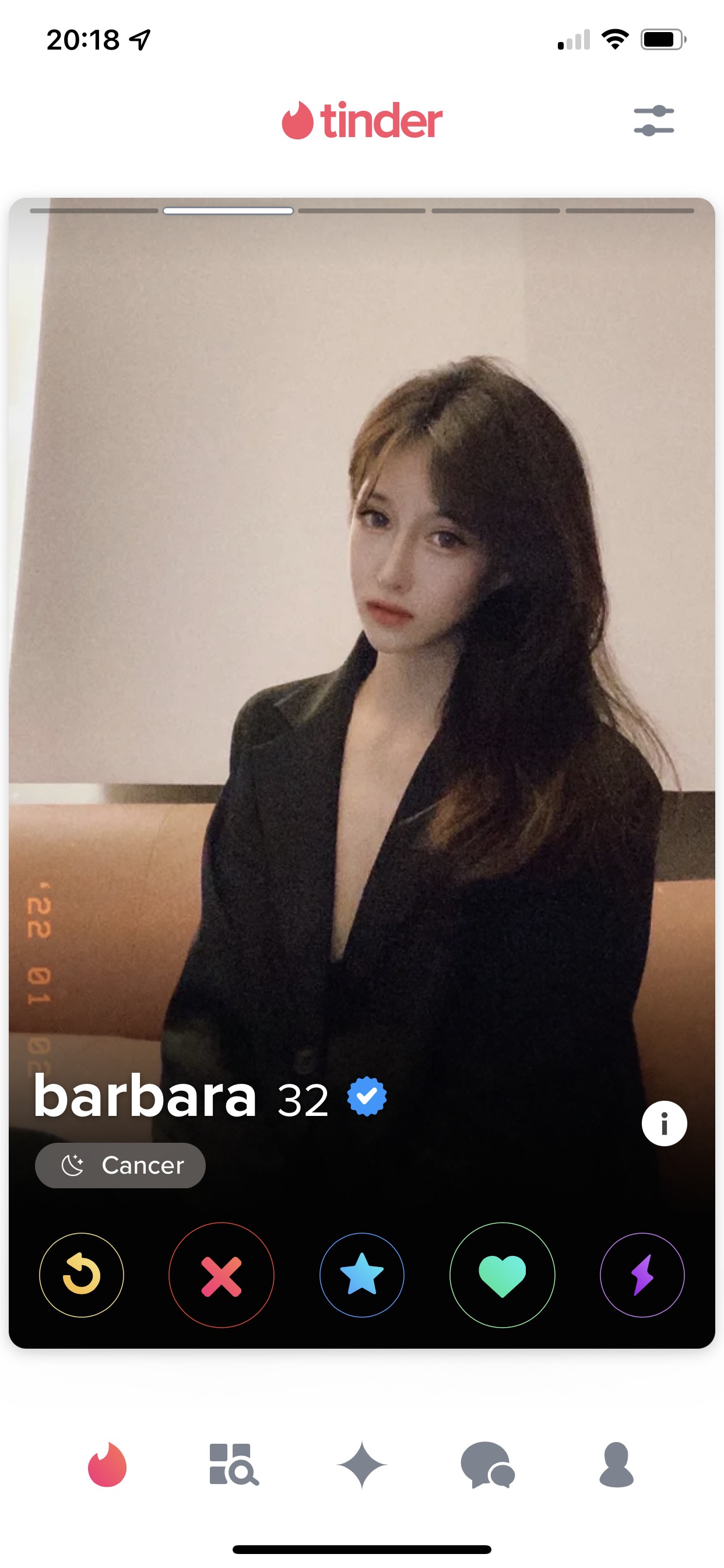
Task: Tap the Cancer zodiac chip
Action: [121, 1165]
